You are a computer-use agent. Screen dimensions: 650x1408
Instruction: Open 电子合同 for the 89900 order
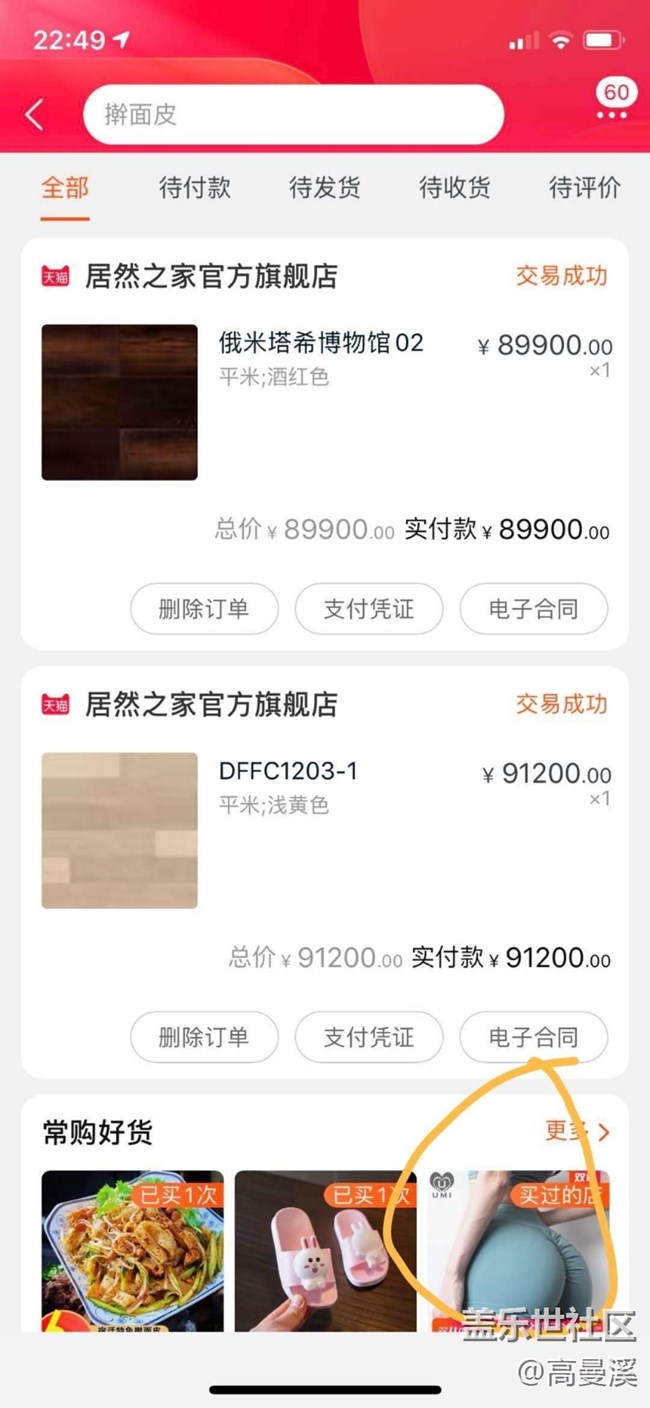(x=533, y=609)
